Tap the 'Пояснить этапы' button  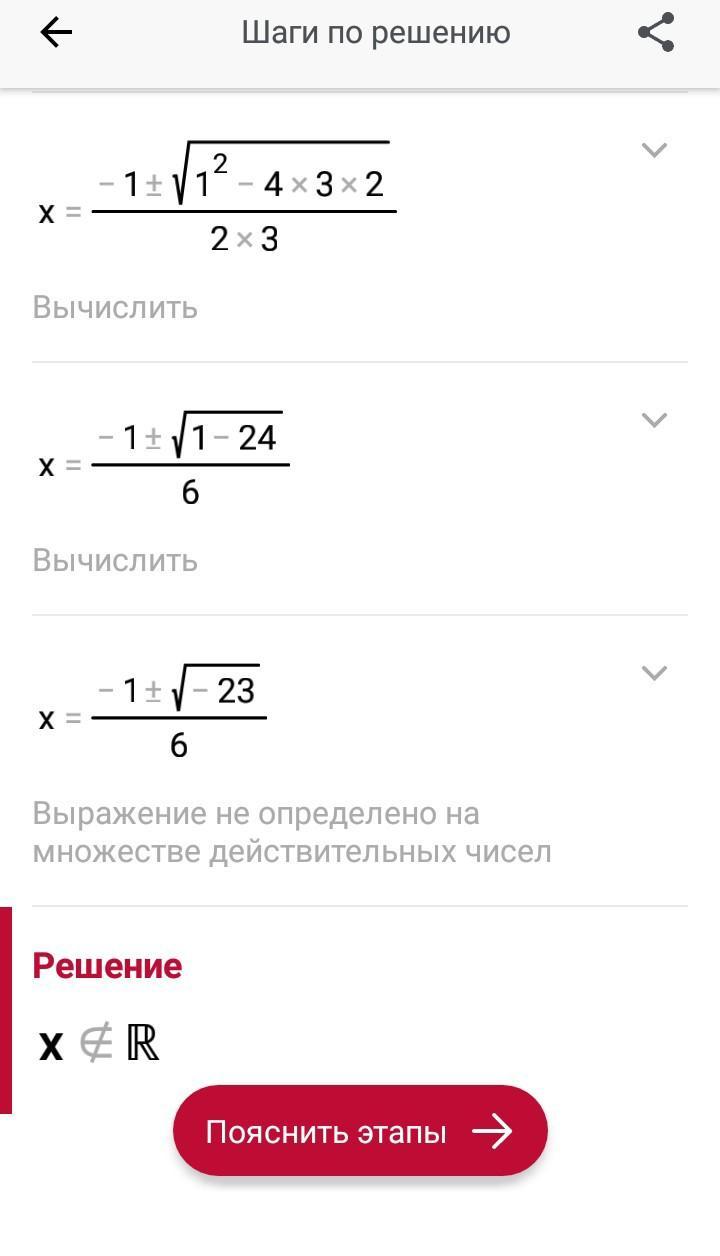tap(360, 1131)
